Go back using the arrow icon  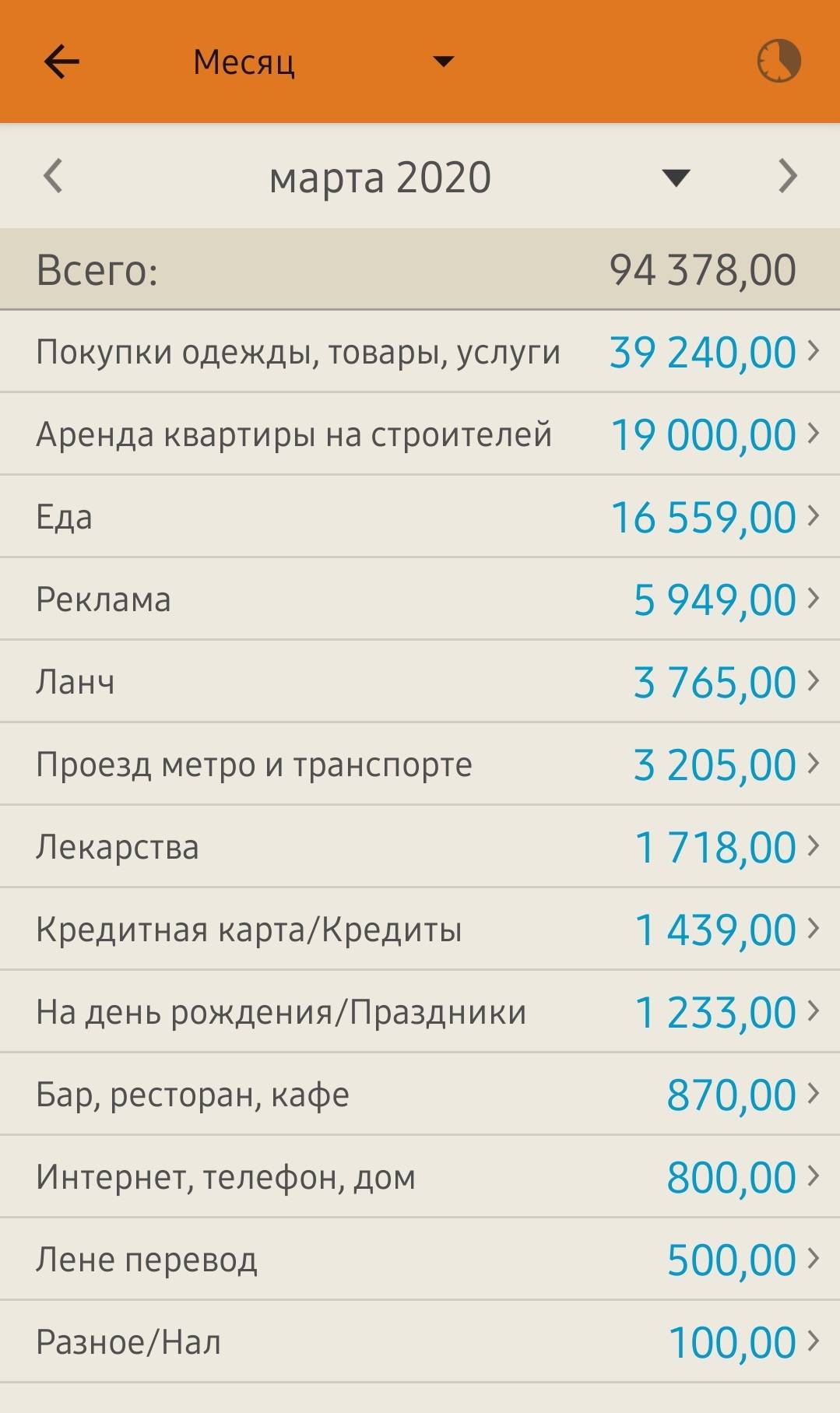tap(62, 62)
